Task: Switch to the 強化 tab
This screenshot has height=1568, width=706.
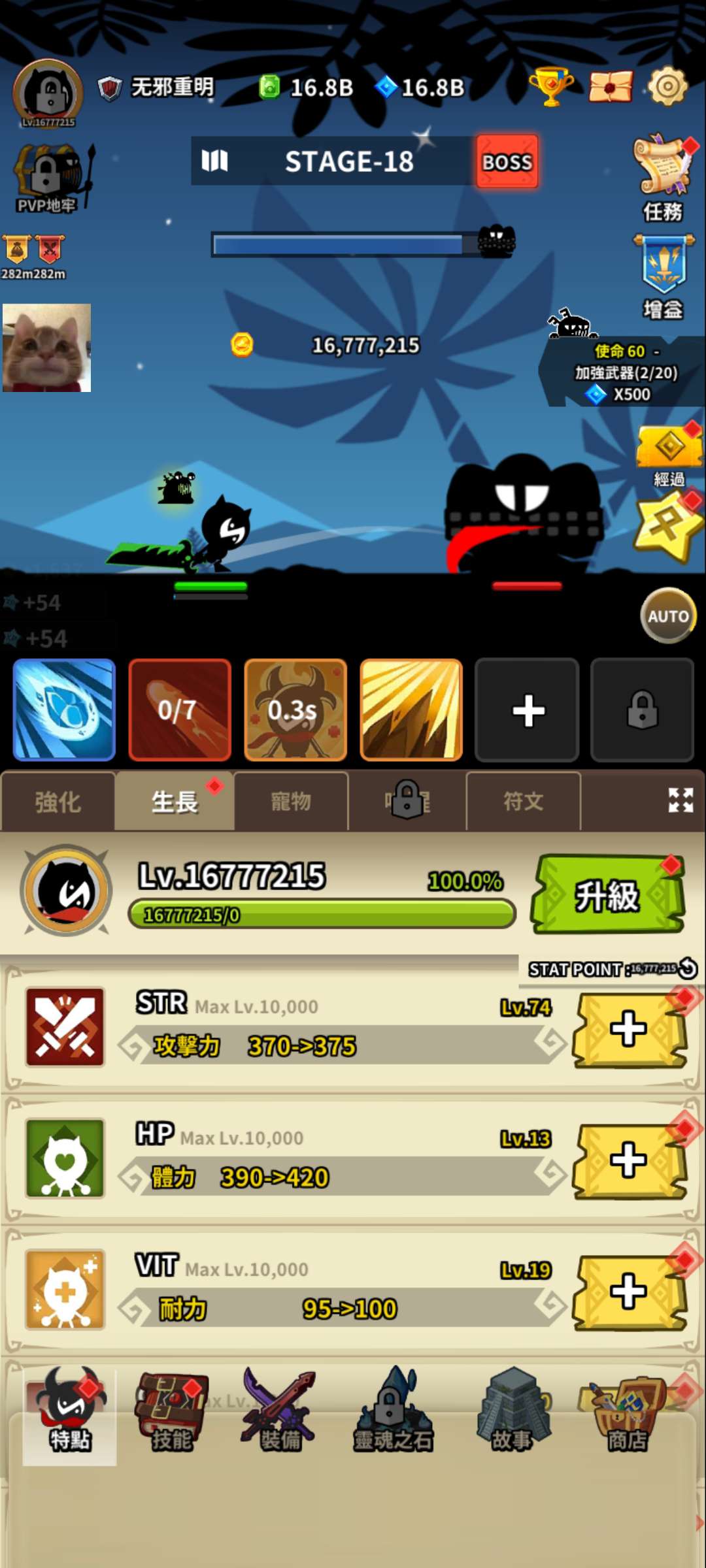Action: pyautogui.click(x=58, y=802)
